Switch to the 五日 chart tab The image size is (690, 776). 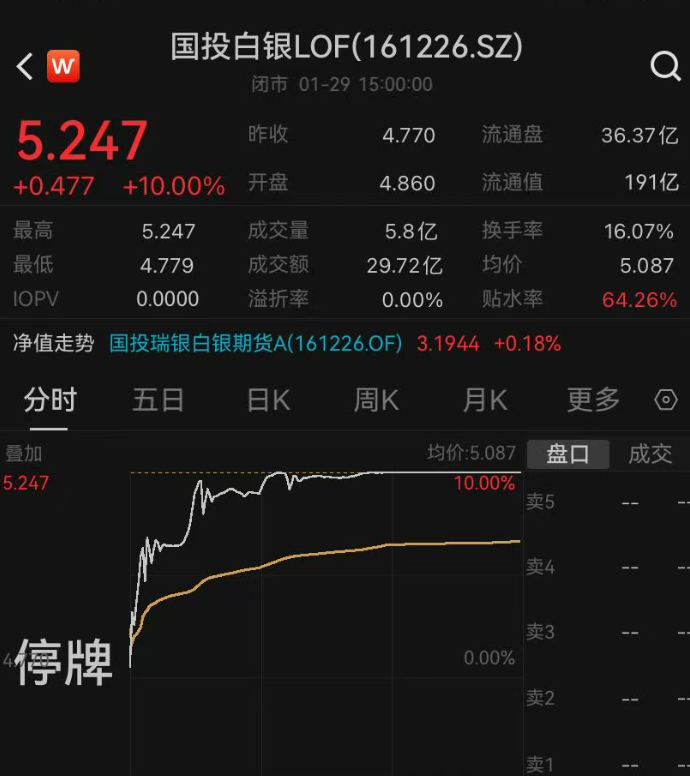point(158,400)
